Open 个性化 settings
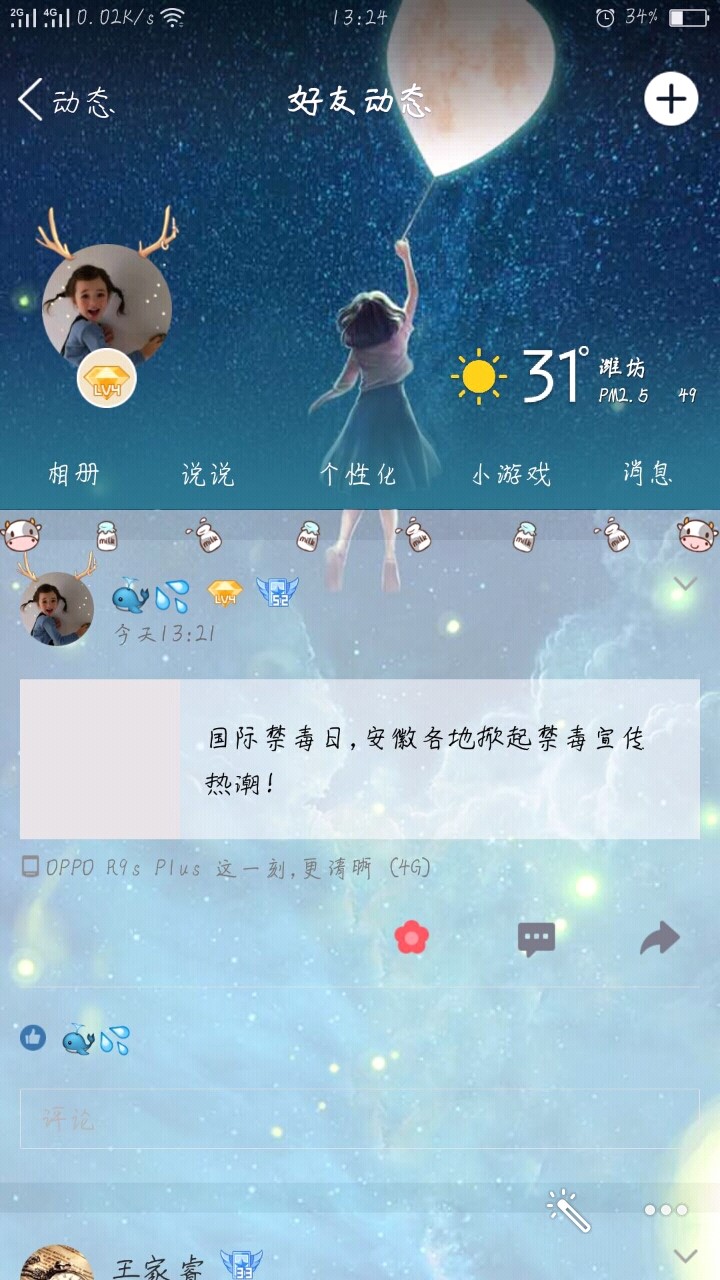Screen dimensions: 720x1280 coord(358,474)
